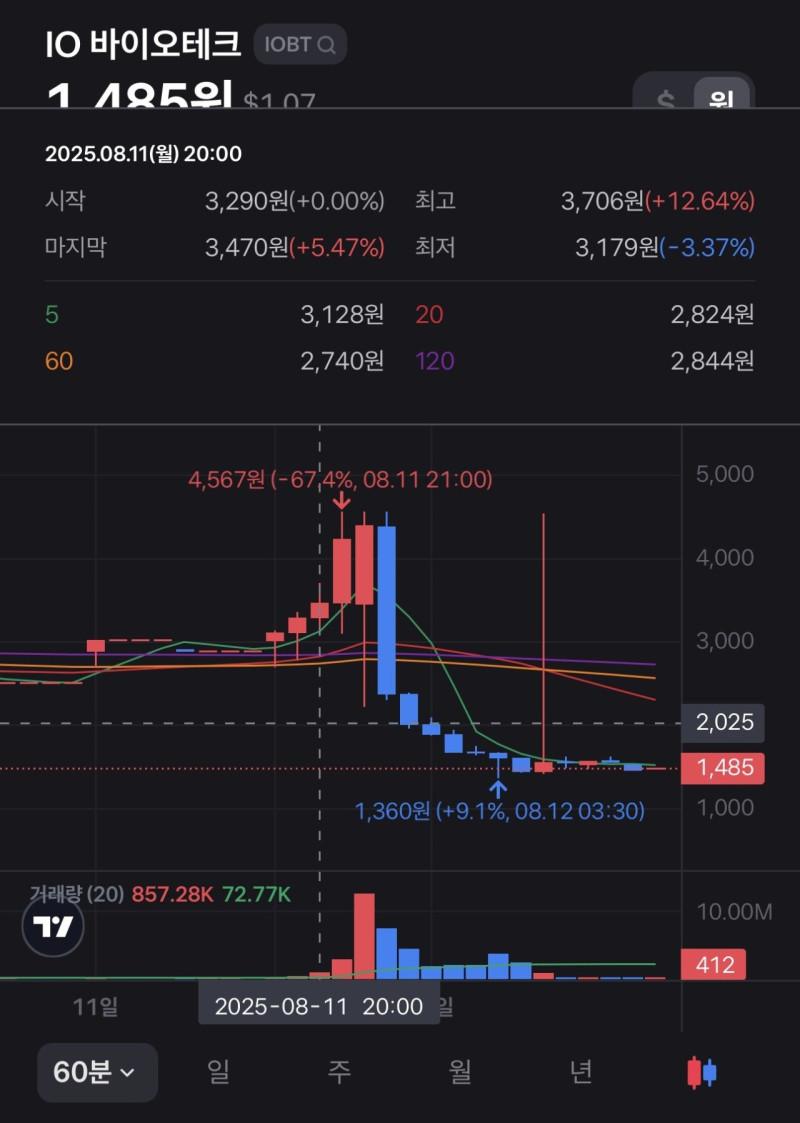Switch chart to weekly (주) view
This screenshot has height=1123, width=800.
tap(339, 1072)
